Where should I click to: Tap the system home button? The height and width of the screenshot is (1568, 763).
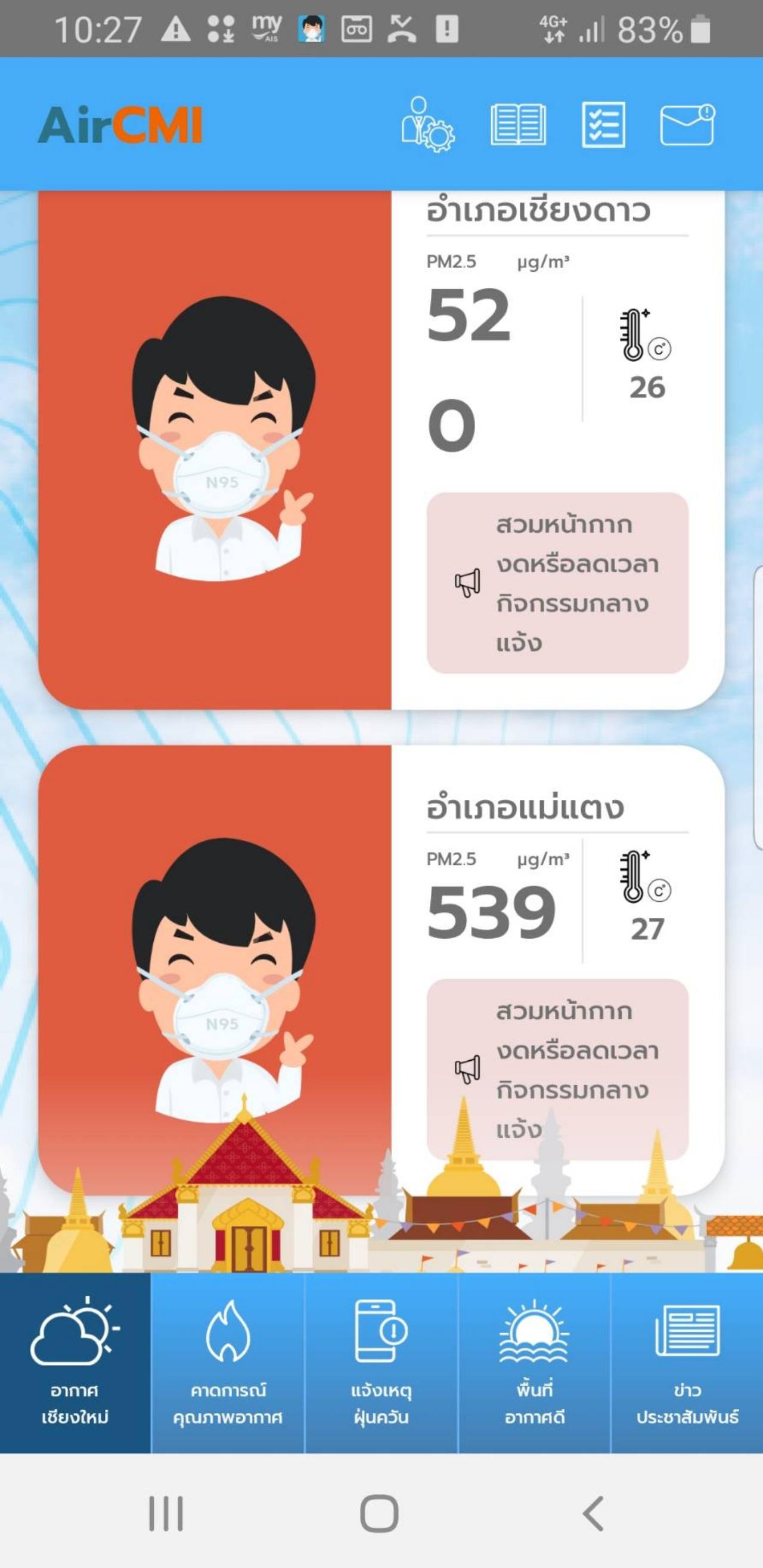click(x=379, y=1513)
